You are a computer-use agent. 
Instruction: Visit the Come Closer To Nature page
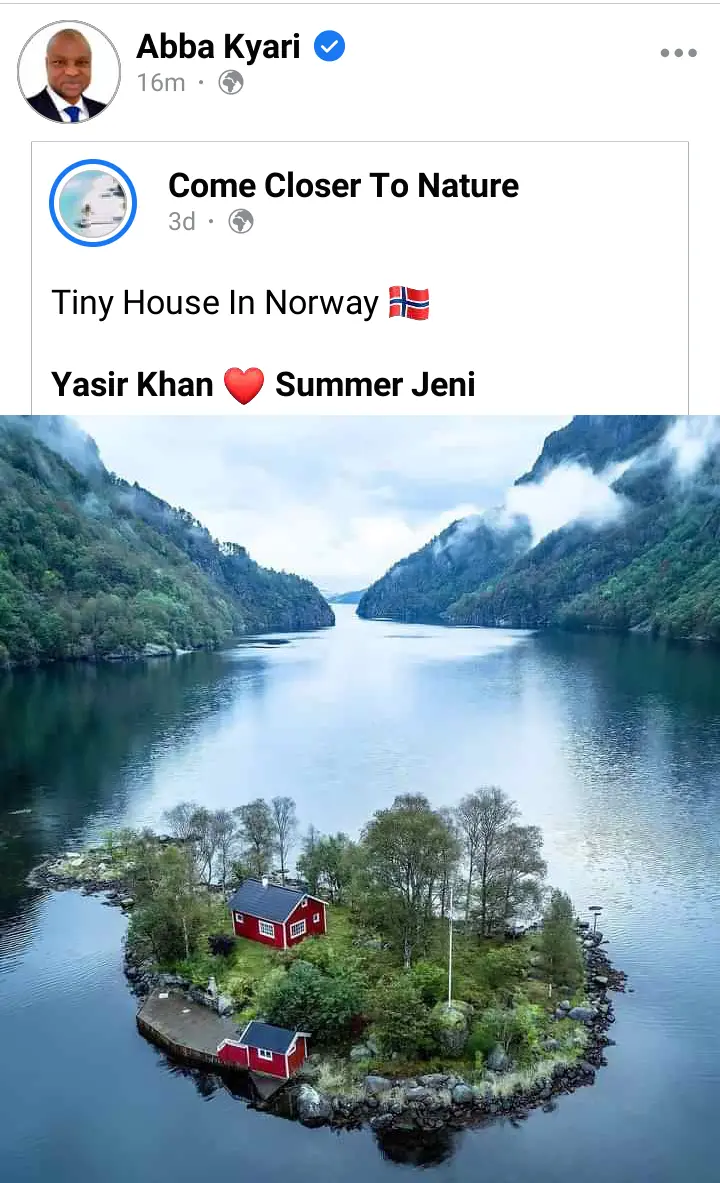pyautogui.click(x=343, y=185)
